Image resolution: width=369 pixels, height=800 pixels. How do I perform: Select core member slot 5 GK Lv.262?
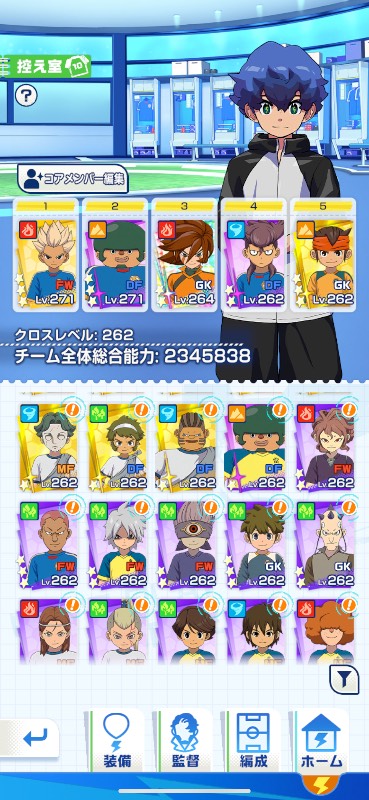coord(323,255)
